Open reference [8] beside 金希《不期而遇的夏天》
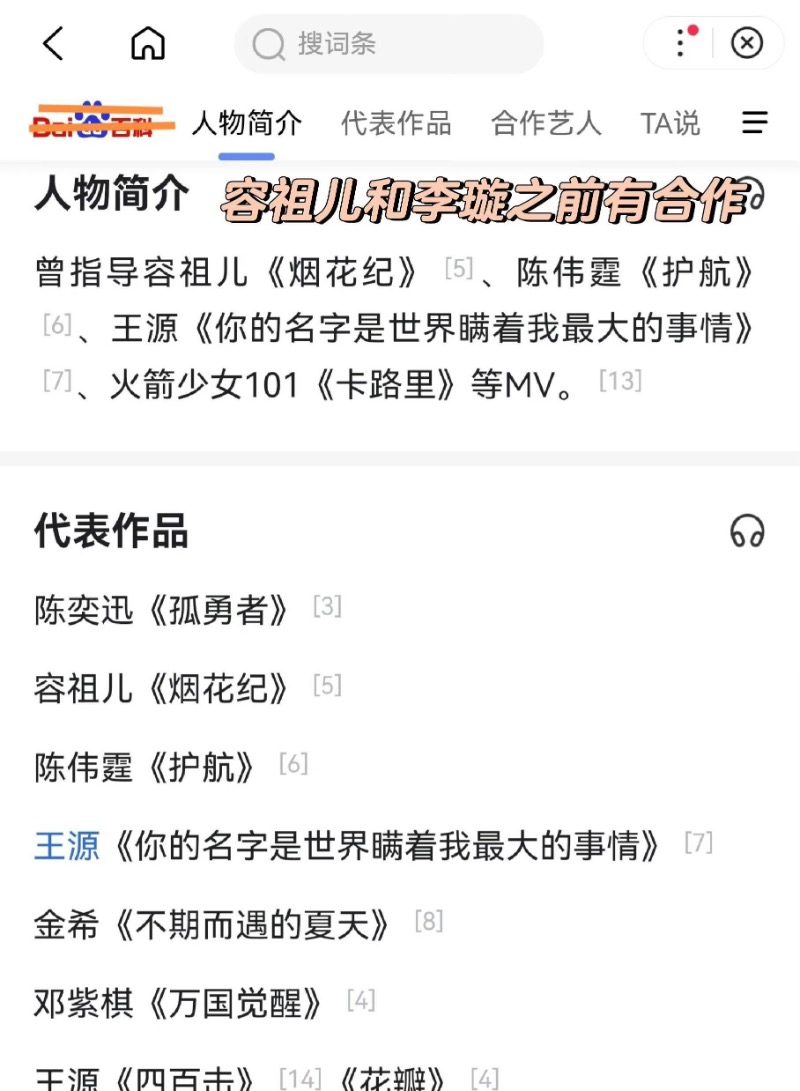800x1091 pixels. click(428, 921)
